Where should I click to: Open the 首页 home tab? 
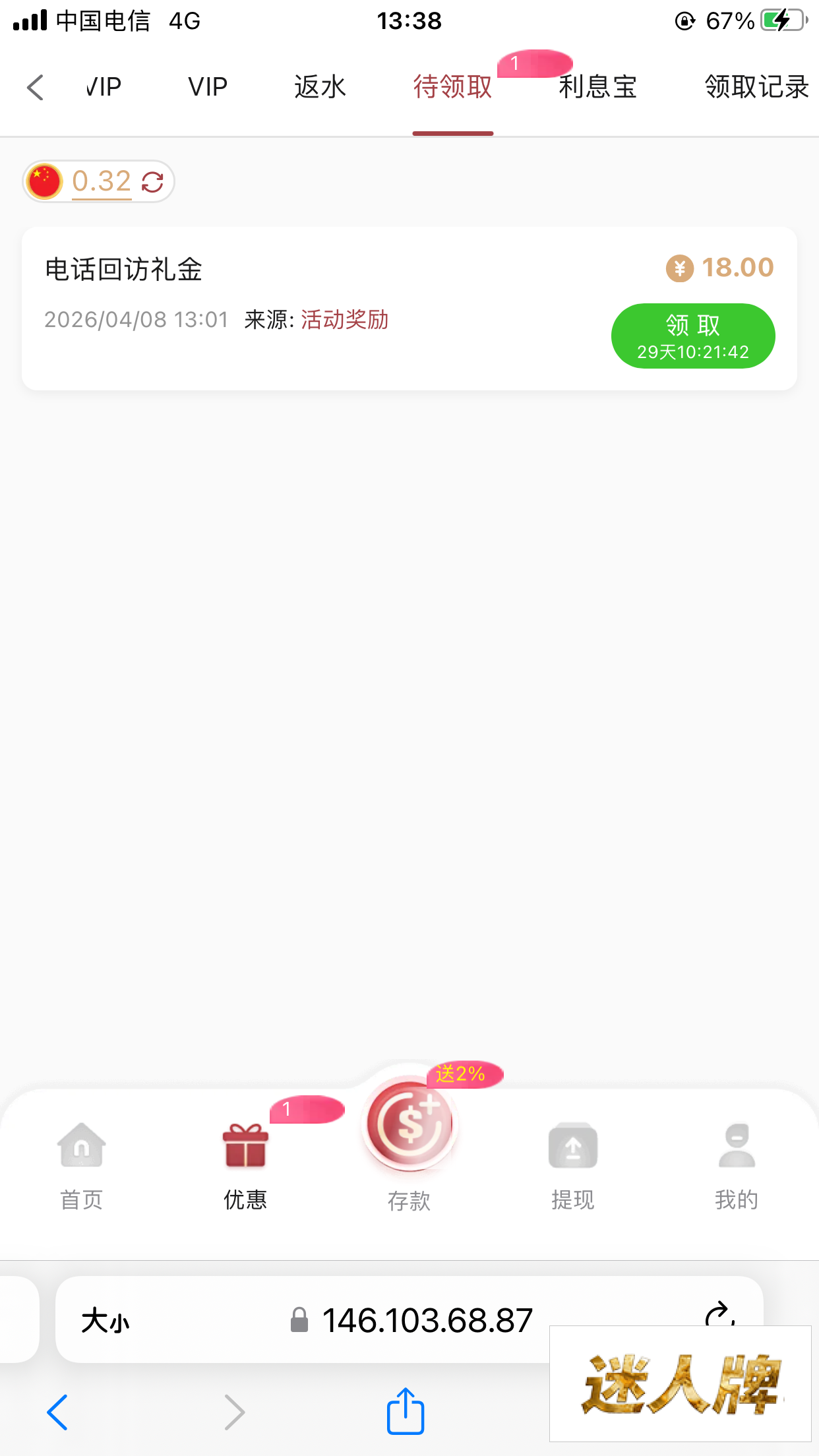81,1165
